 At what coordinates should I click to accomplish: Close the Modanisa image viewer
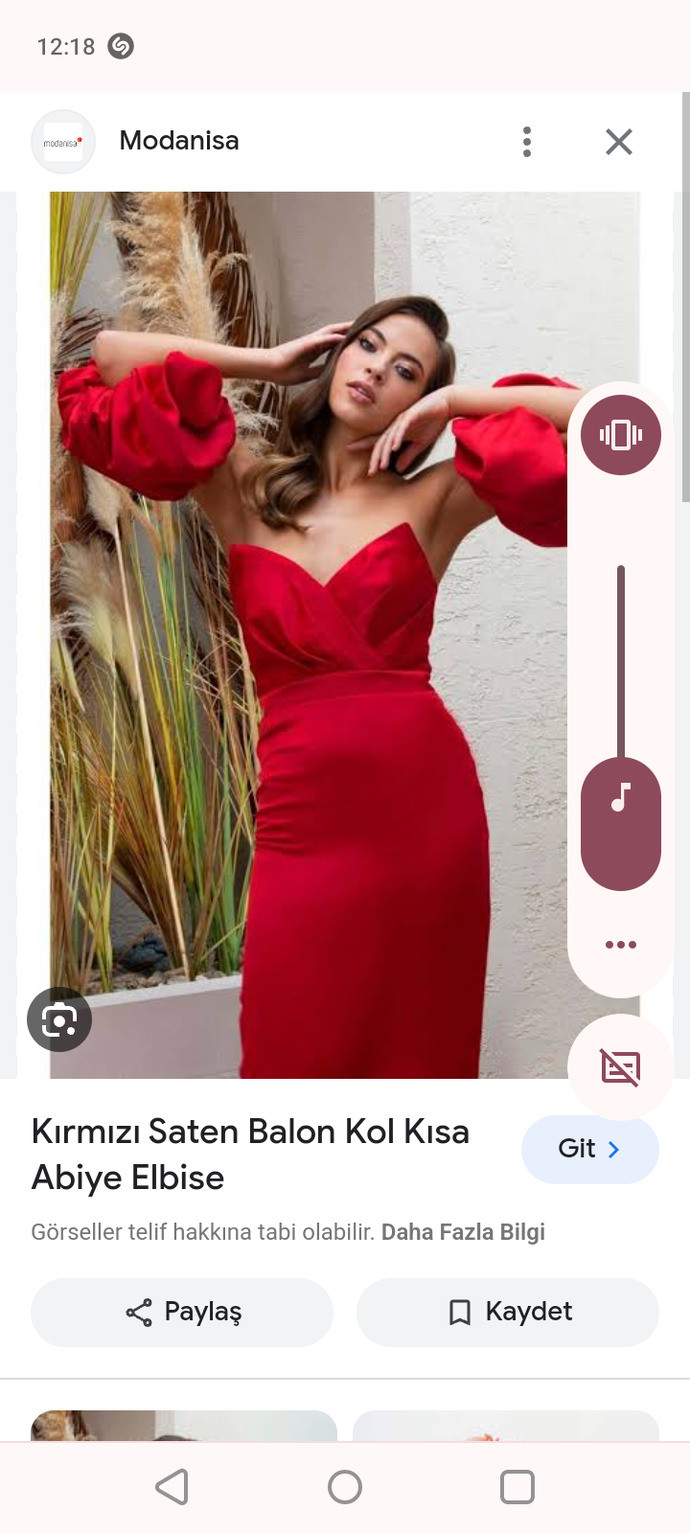pyautogui.click(x=619, y=142)
